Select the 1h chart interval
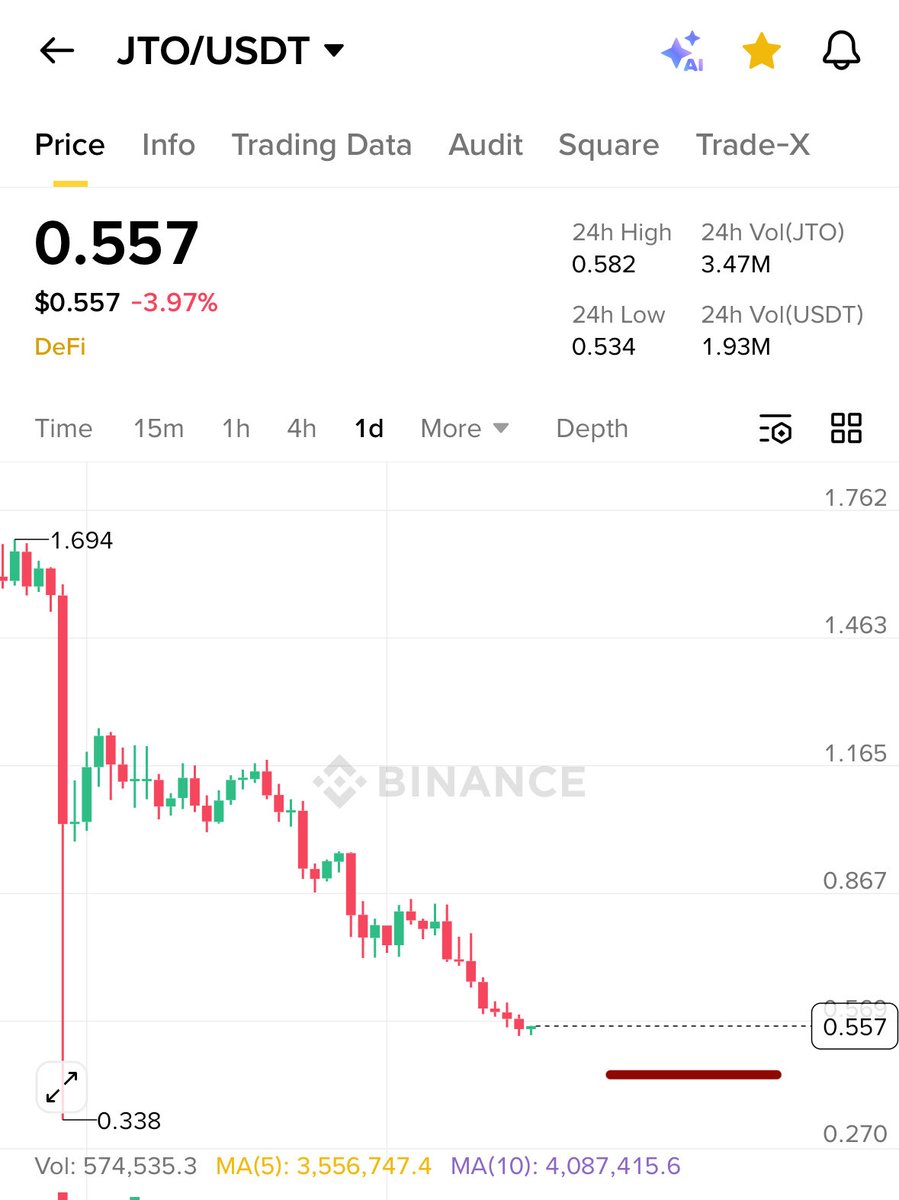899x1200 pixels. 236,428
